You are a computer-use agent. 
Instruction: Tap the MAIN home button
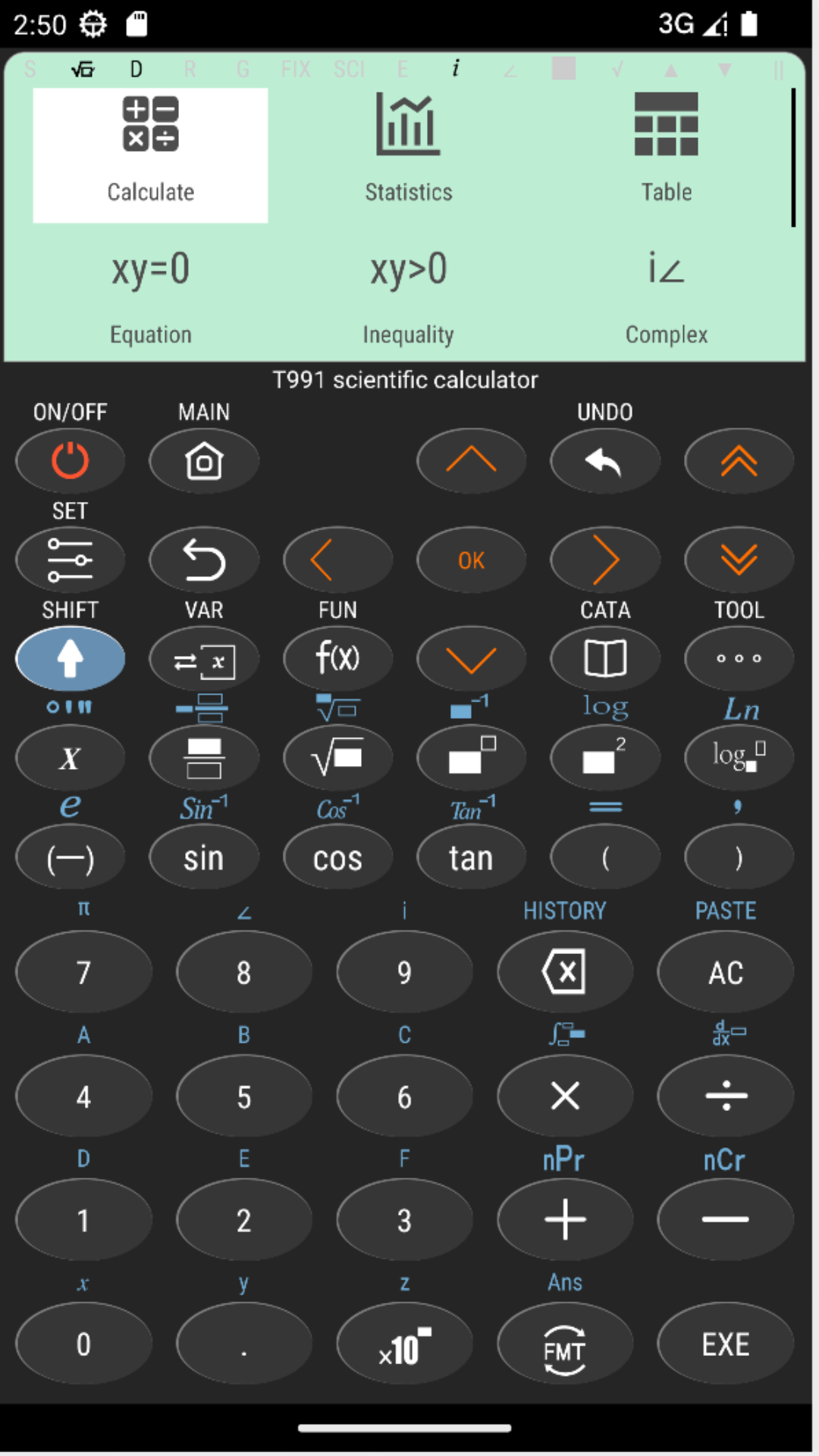(204, 460)
